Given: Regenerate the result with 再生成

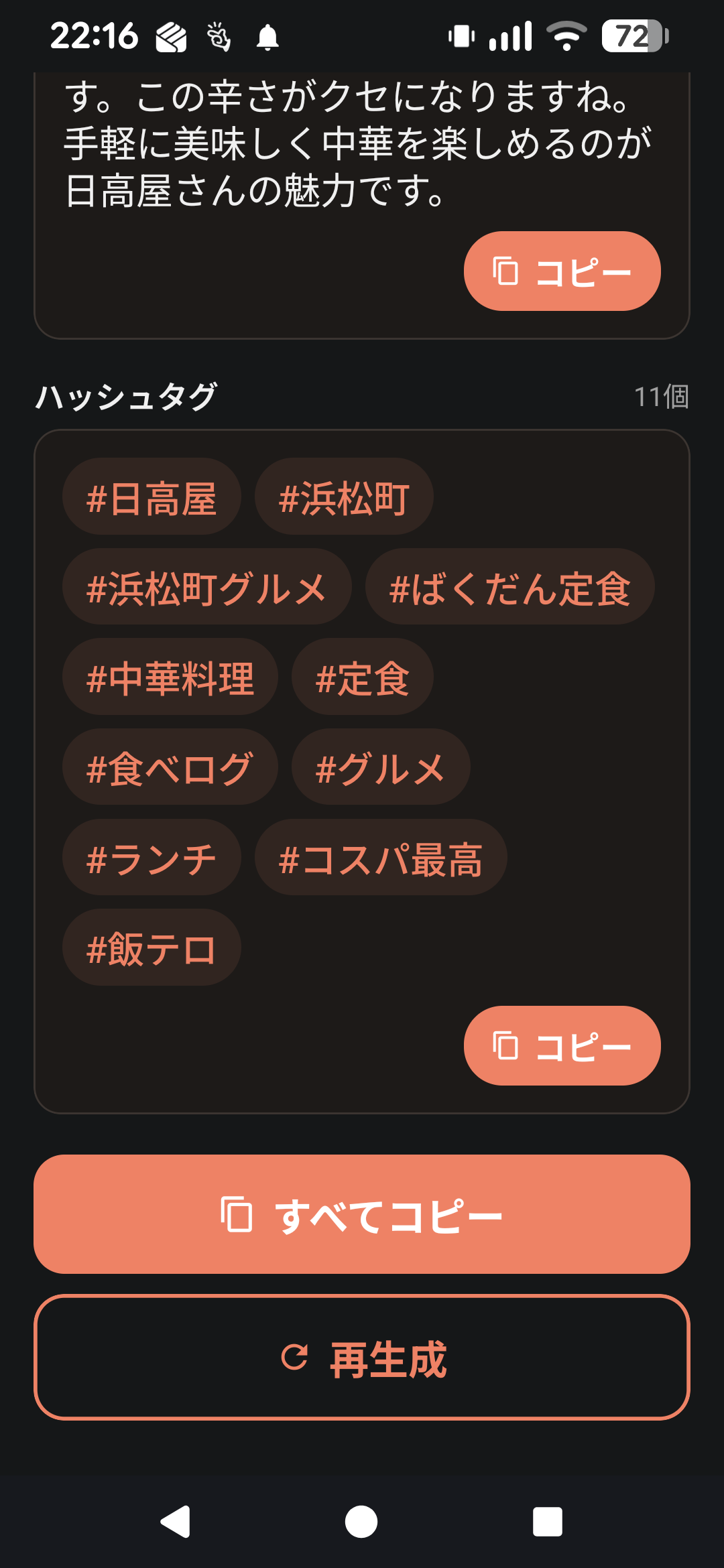Looking at the screenshot, I should 362,1358.
